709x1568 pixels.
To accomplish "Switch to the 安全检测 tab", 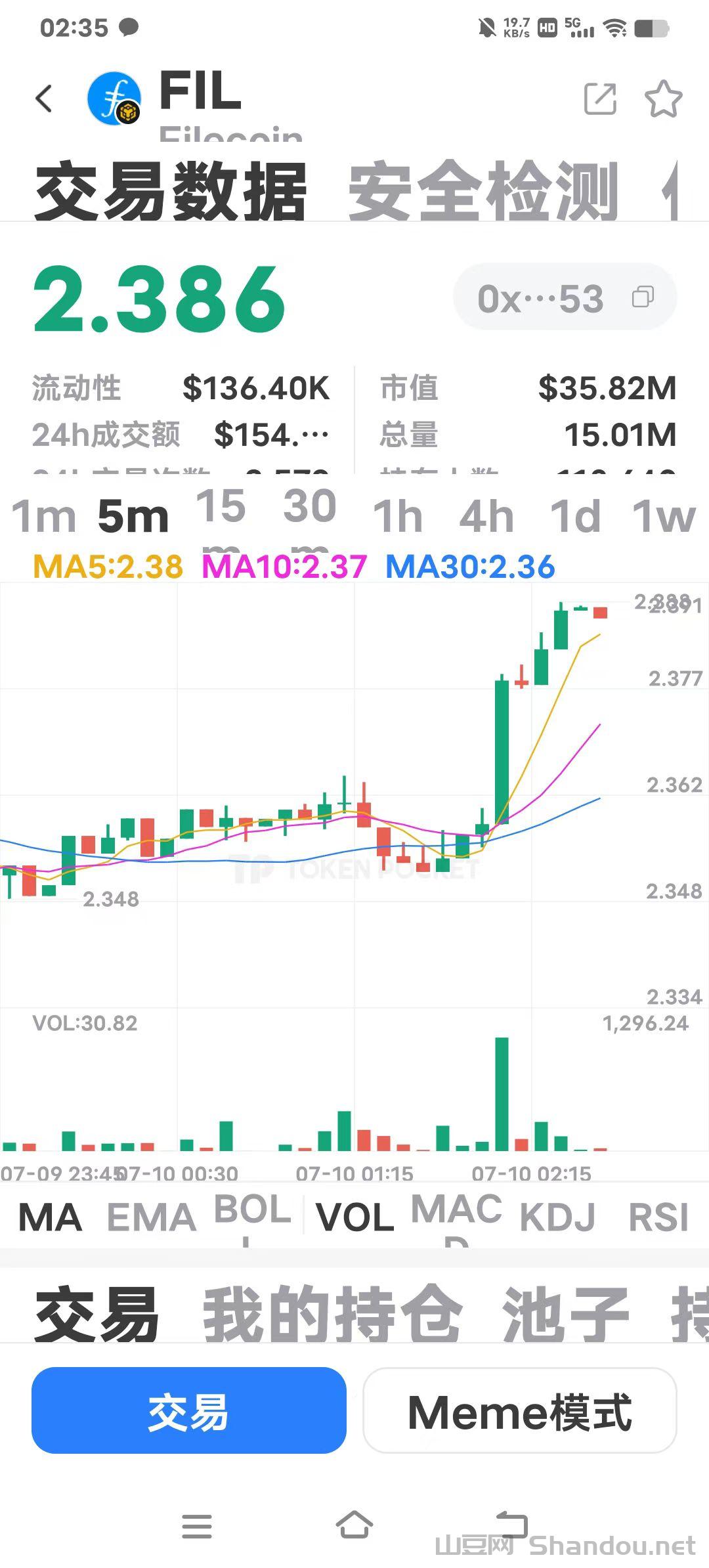I will tap(483, 192).
